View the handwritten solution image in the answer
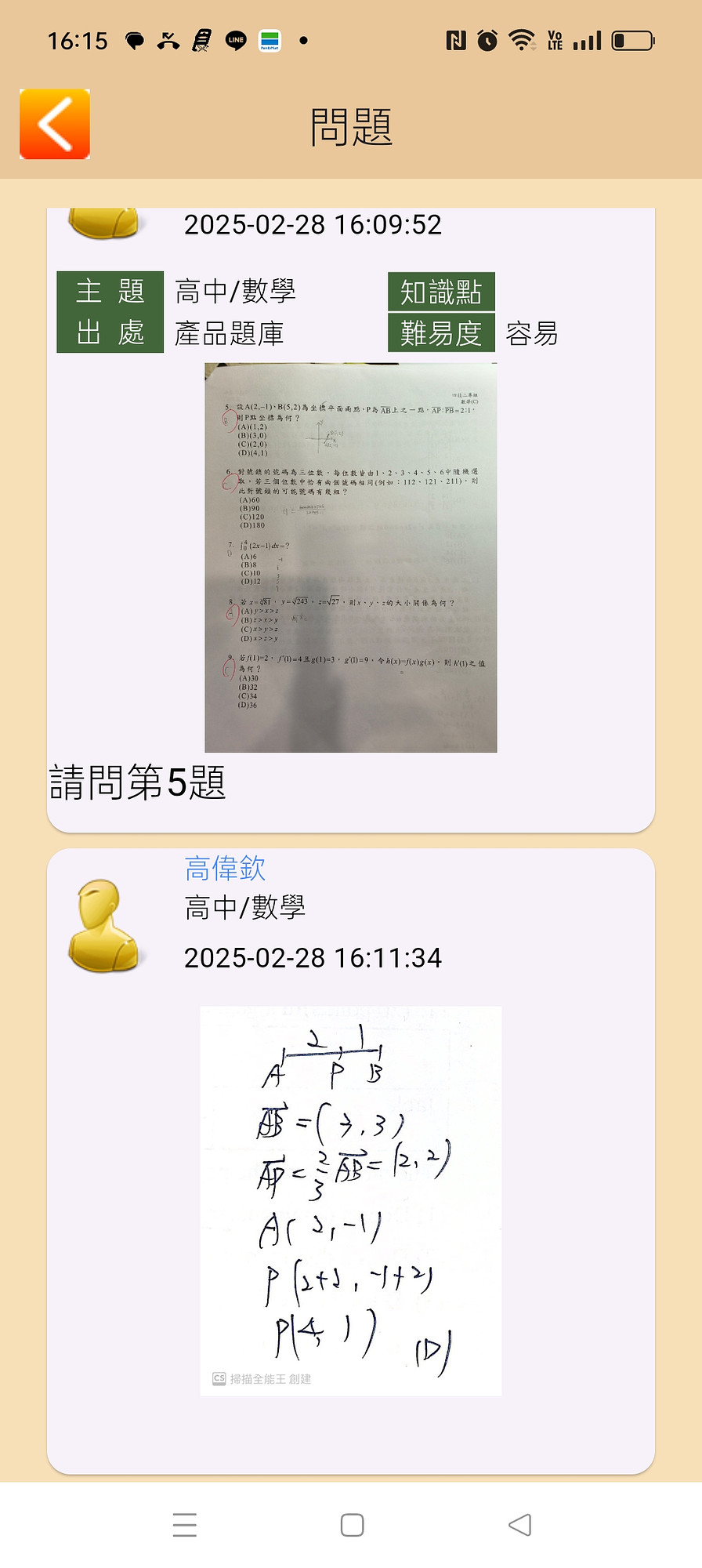This screenshot has height=1568, width=702. [x=350, y=1200]
